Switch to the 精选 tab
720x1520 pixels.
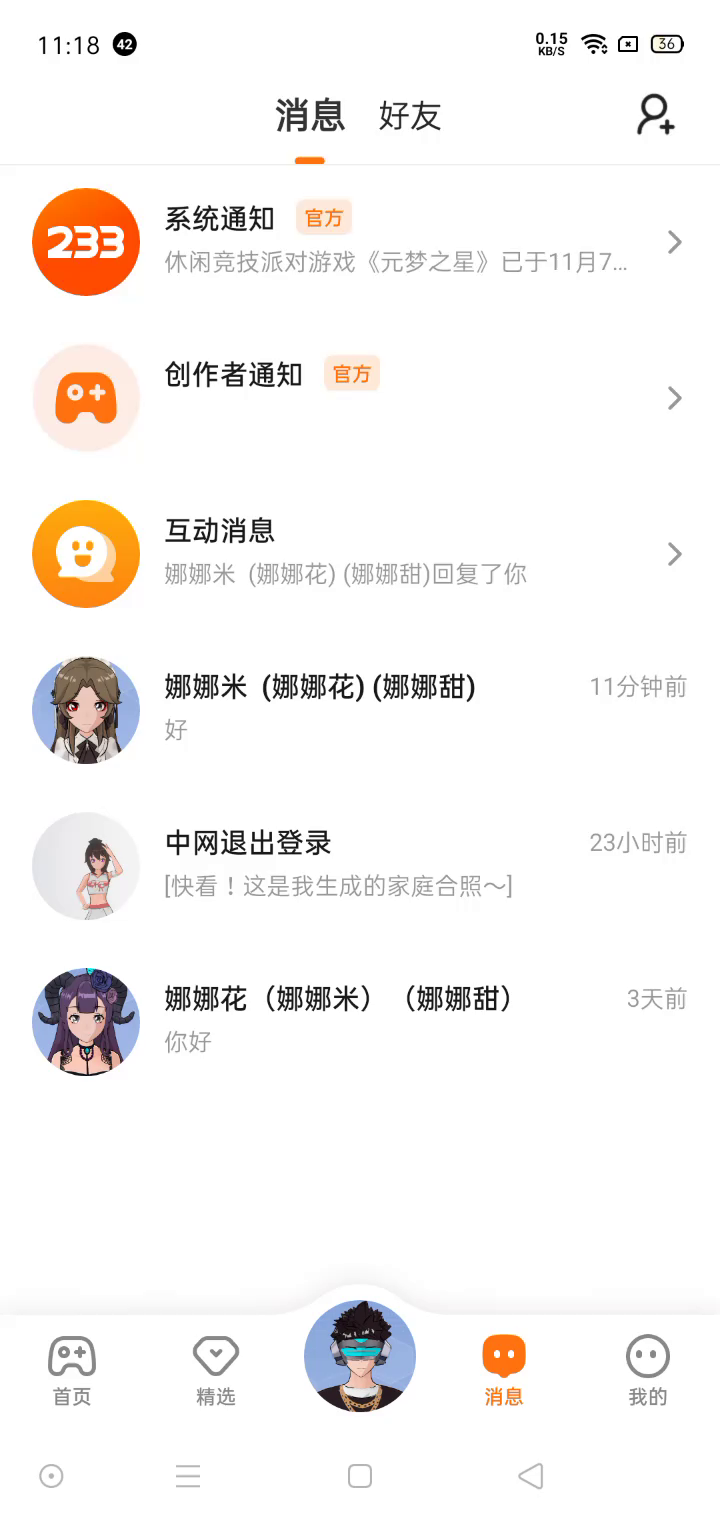[x=216, y=1370]
